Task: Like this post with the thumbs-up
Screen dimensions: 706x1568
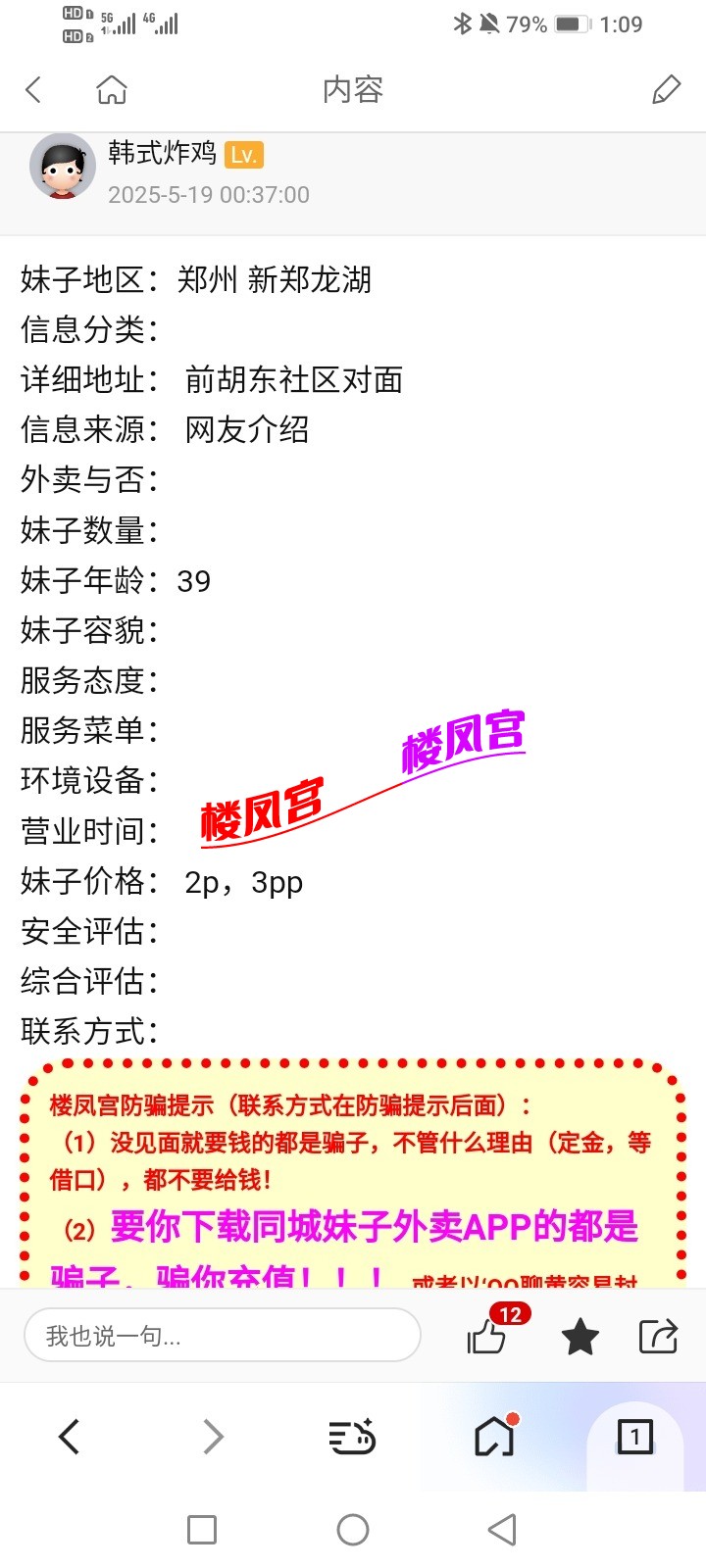Action: 487,1336
